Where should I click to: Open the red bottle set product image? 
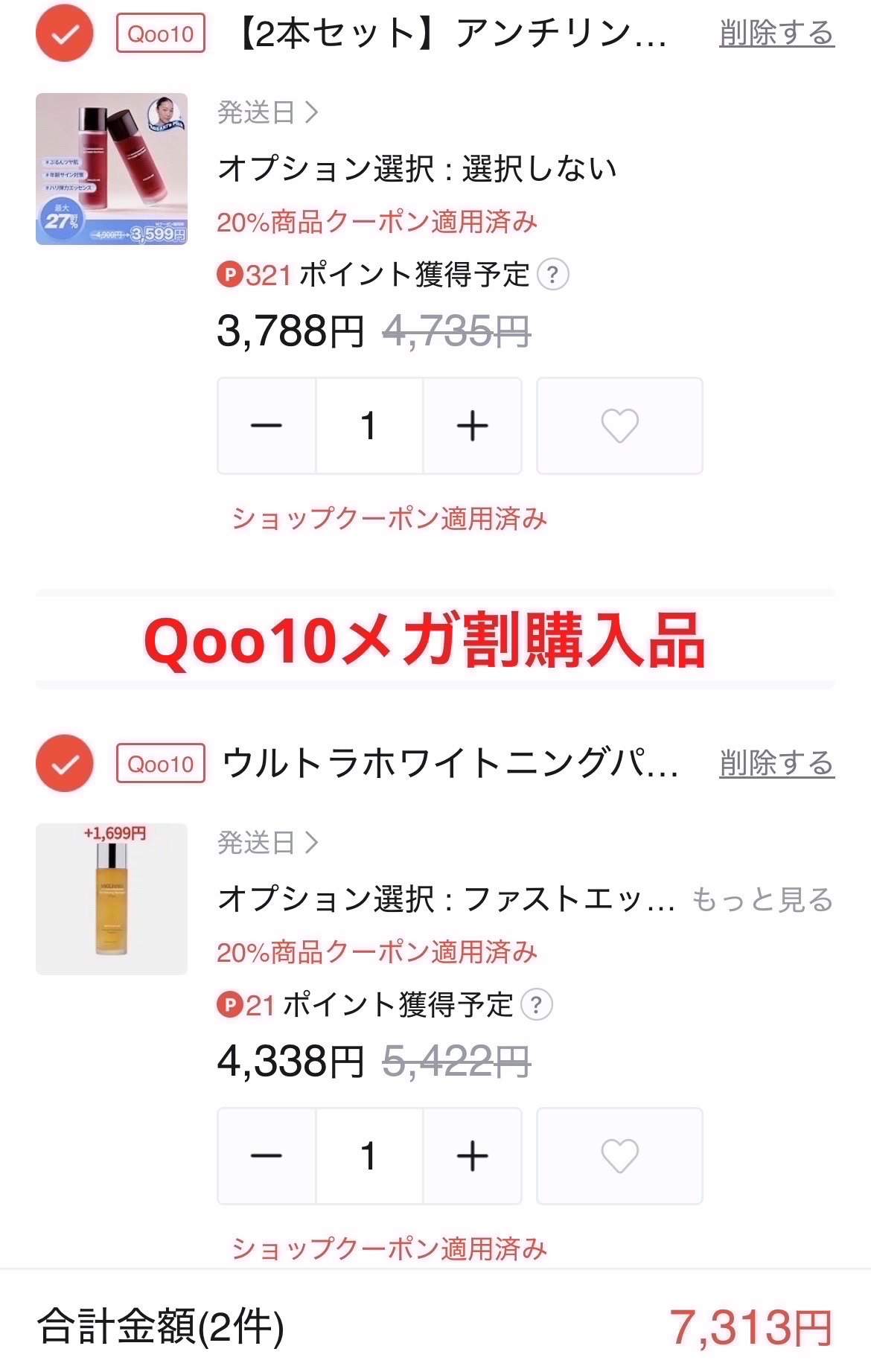pyautogui.click(x=112, y=169)
